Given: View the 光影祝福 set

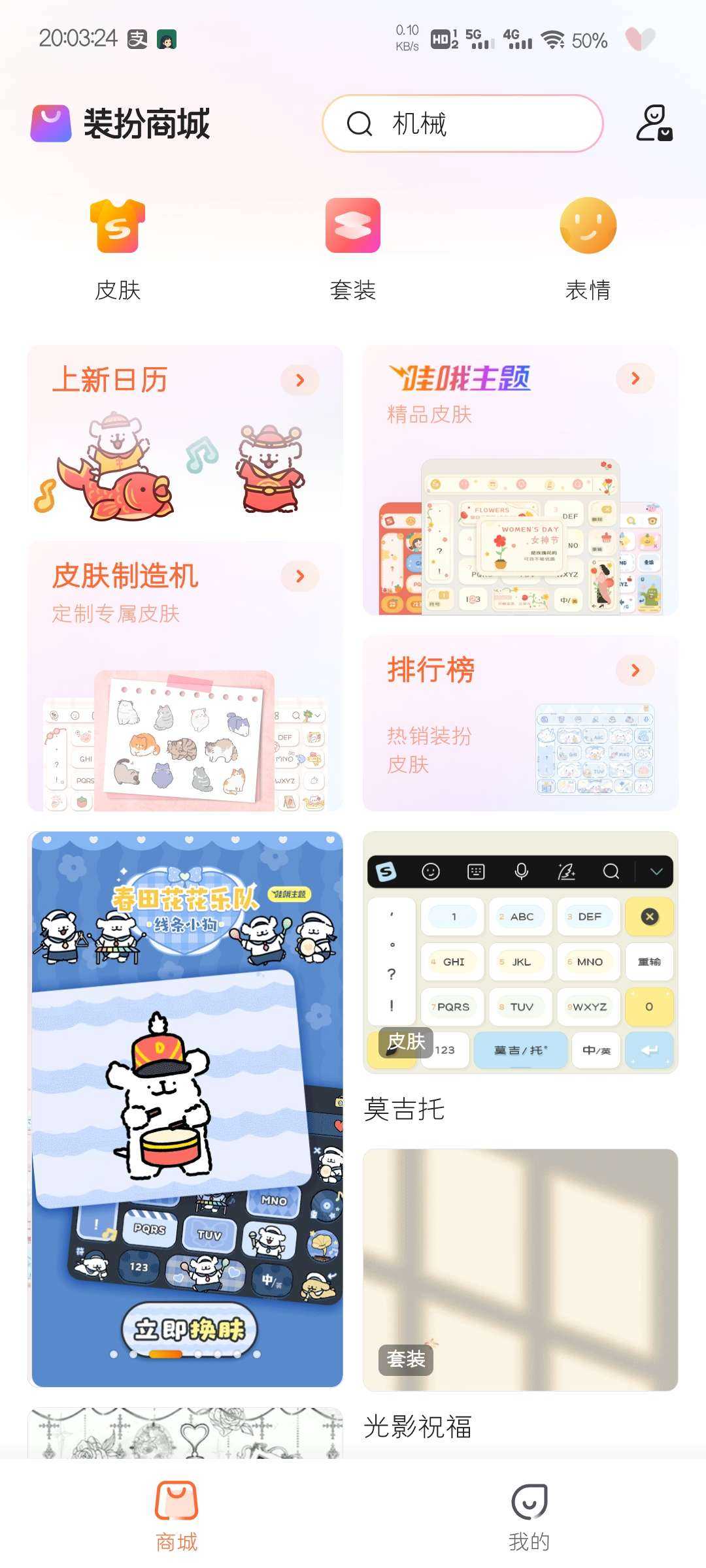Looking at the screenshot, I should click(520, 1269).
